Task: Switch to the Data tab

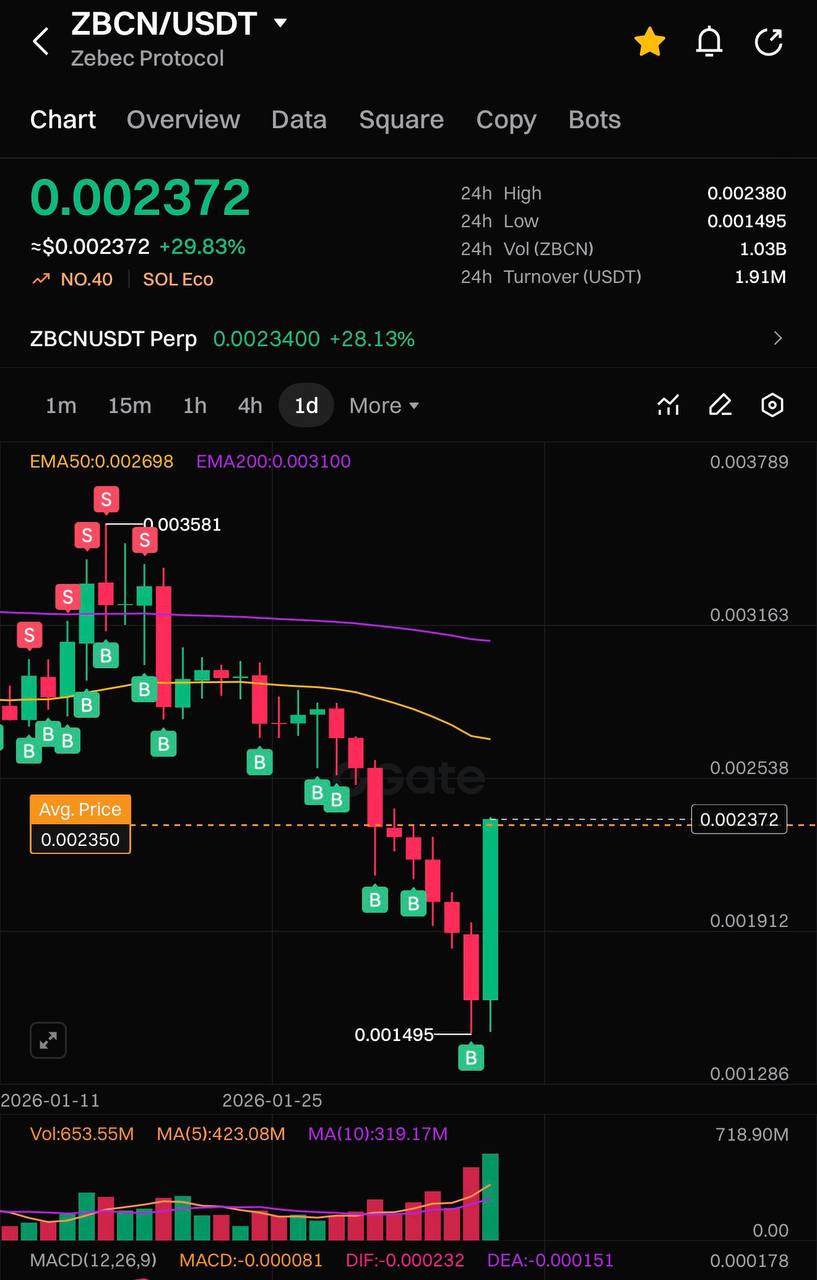Action: click(x=298, y=119)
